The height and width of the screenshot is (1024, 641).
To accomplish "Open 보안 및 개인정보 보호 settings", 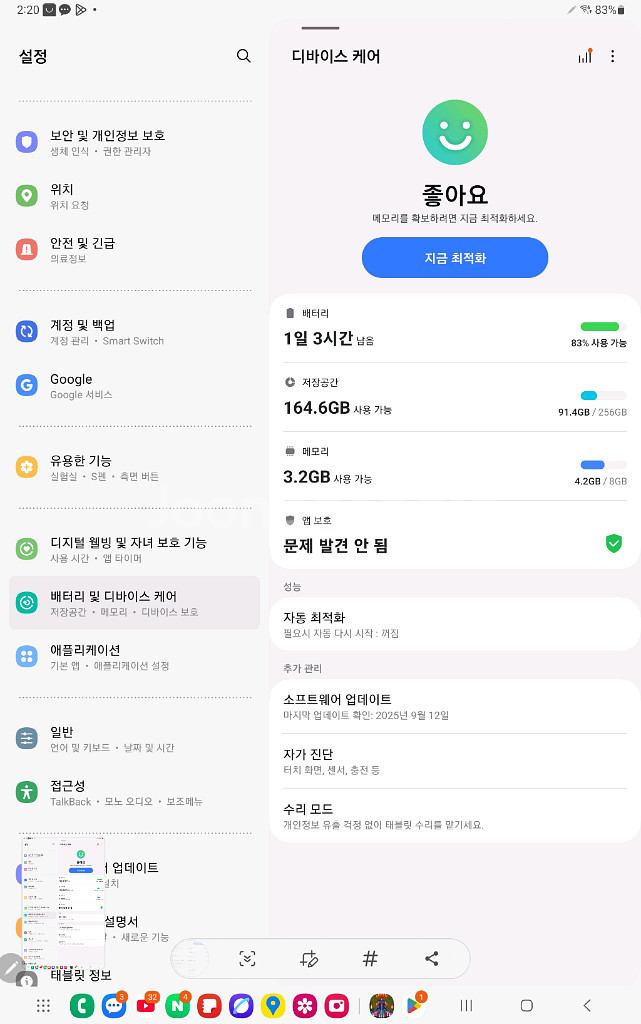I will pos(134,142).
